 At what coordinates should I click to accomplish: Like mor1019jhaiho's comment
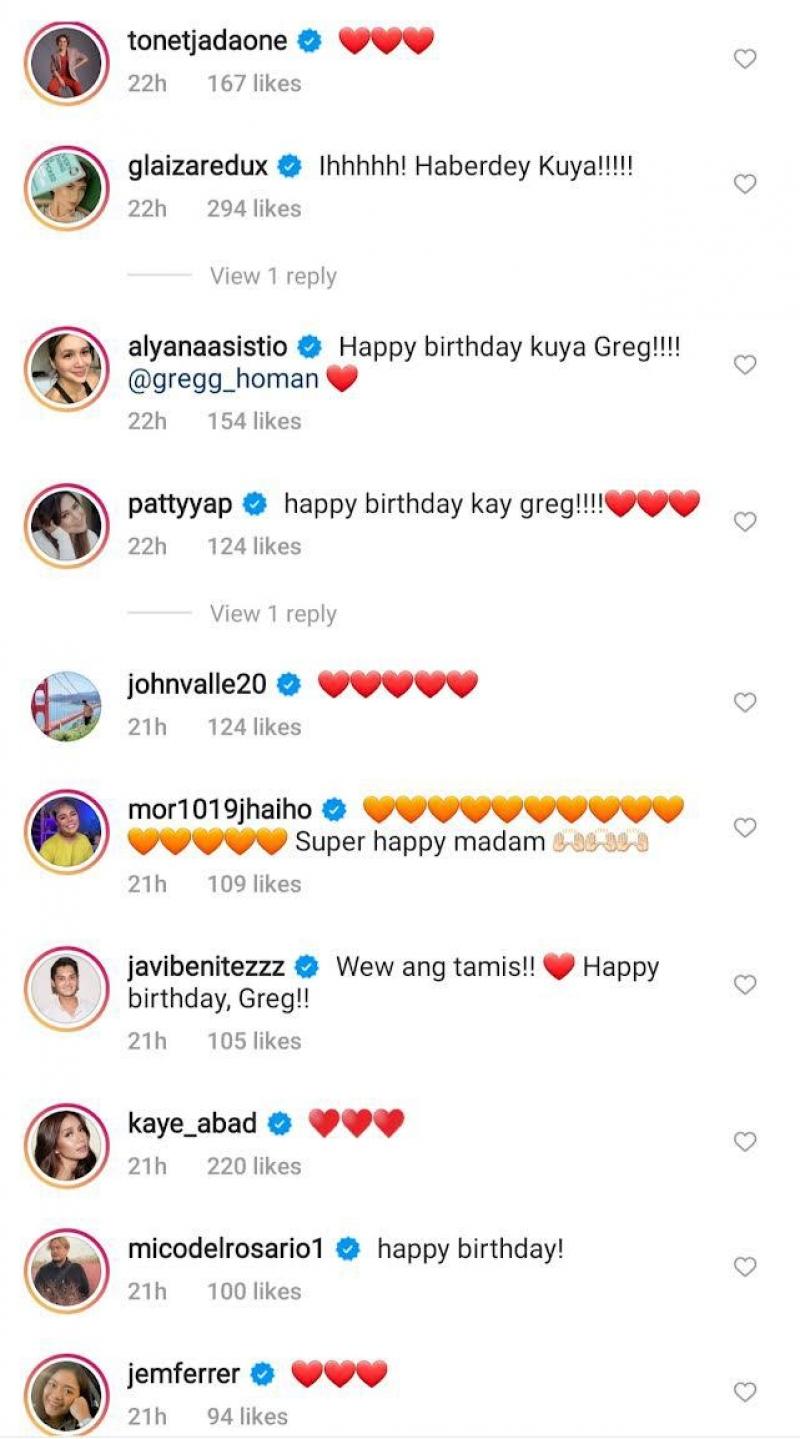(x=745, y=827)
